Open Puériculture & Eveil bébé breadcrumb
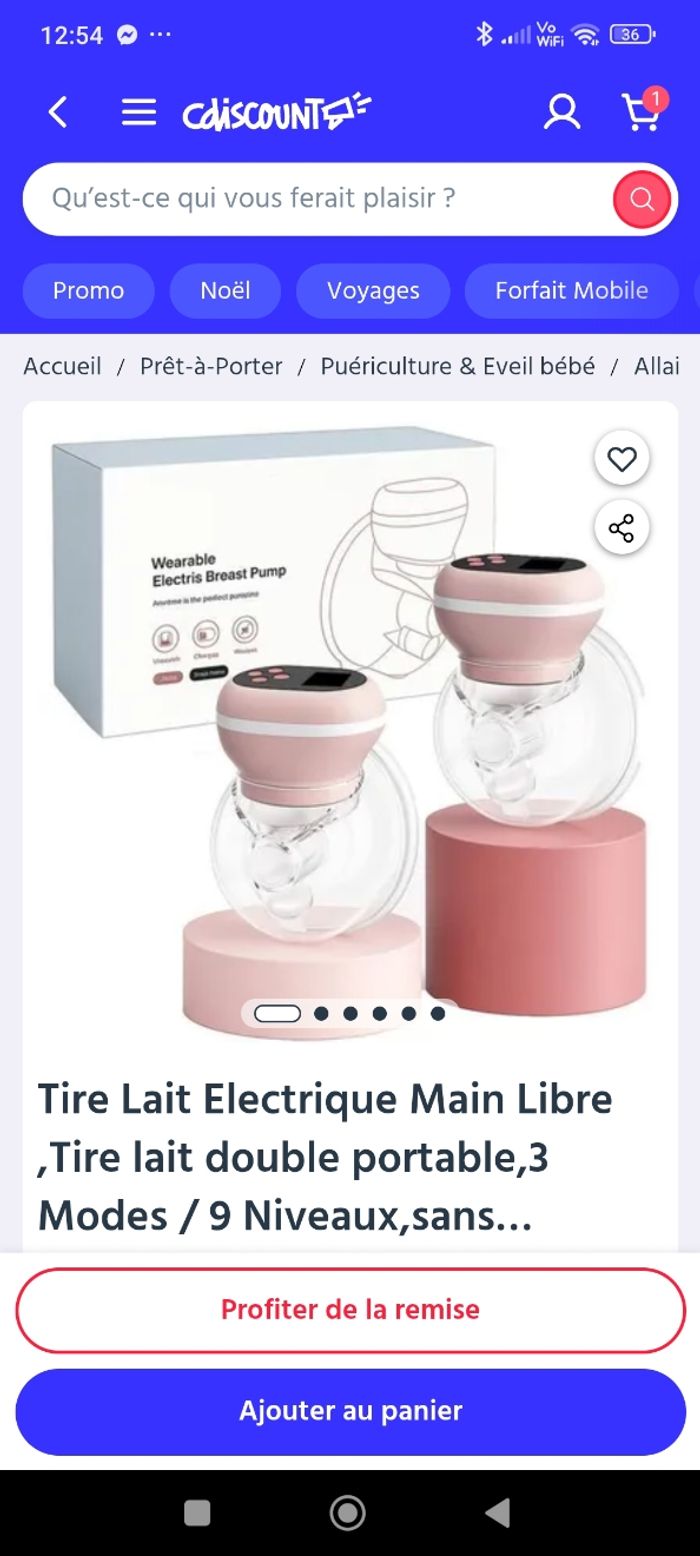This screenshot has width=700, height=1556. 457,366
